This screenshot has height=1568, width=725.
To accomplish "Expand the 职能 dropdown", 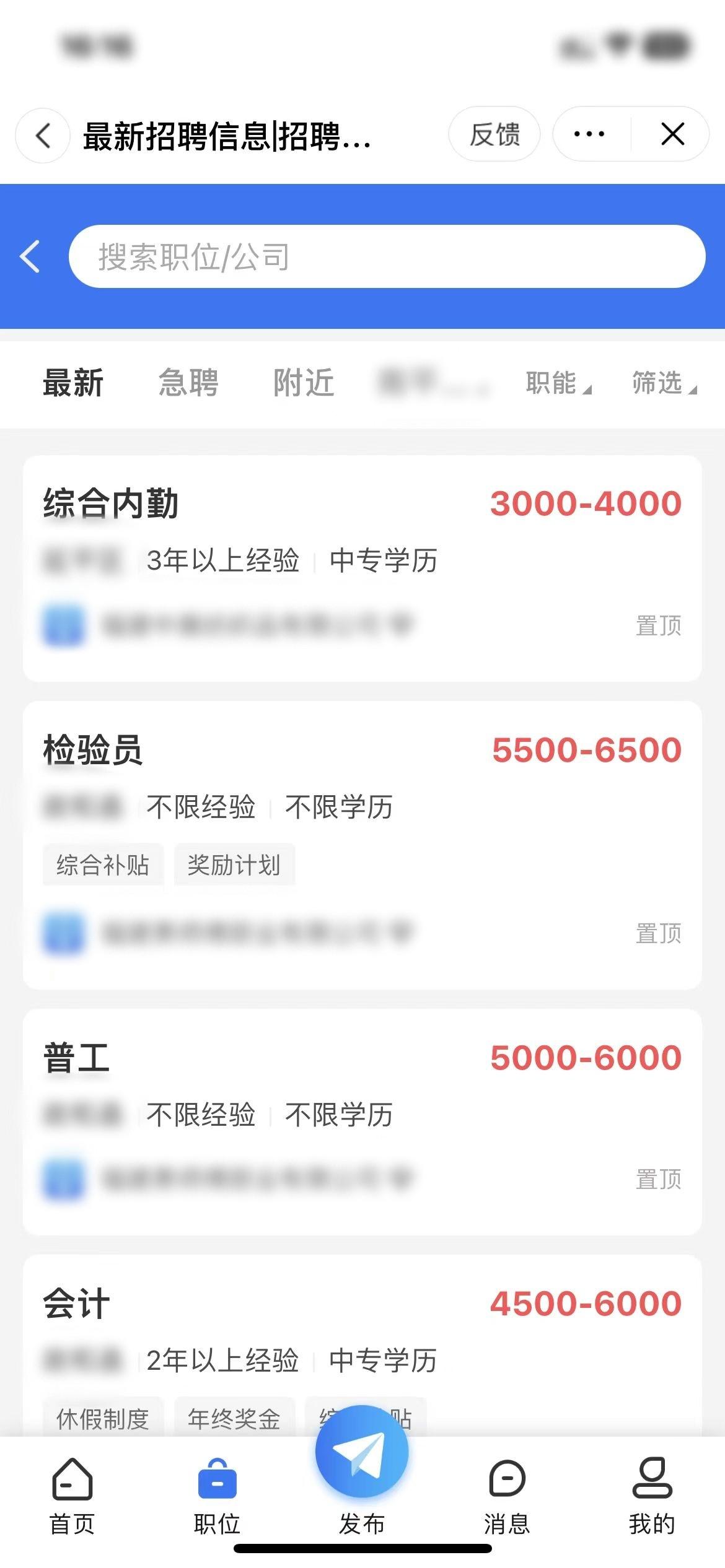I will point(558,383).
